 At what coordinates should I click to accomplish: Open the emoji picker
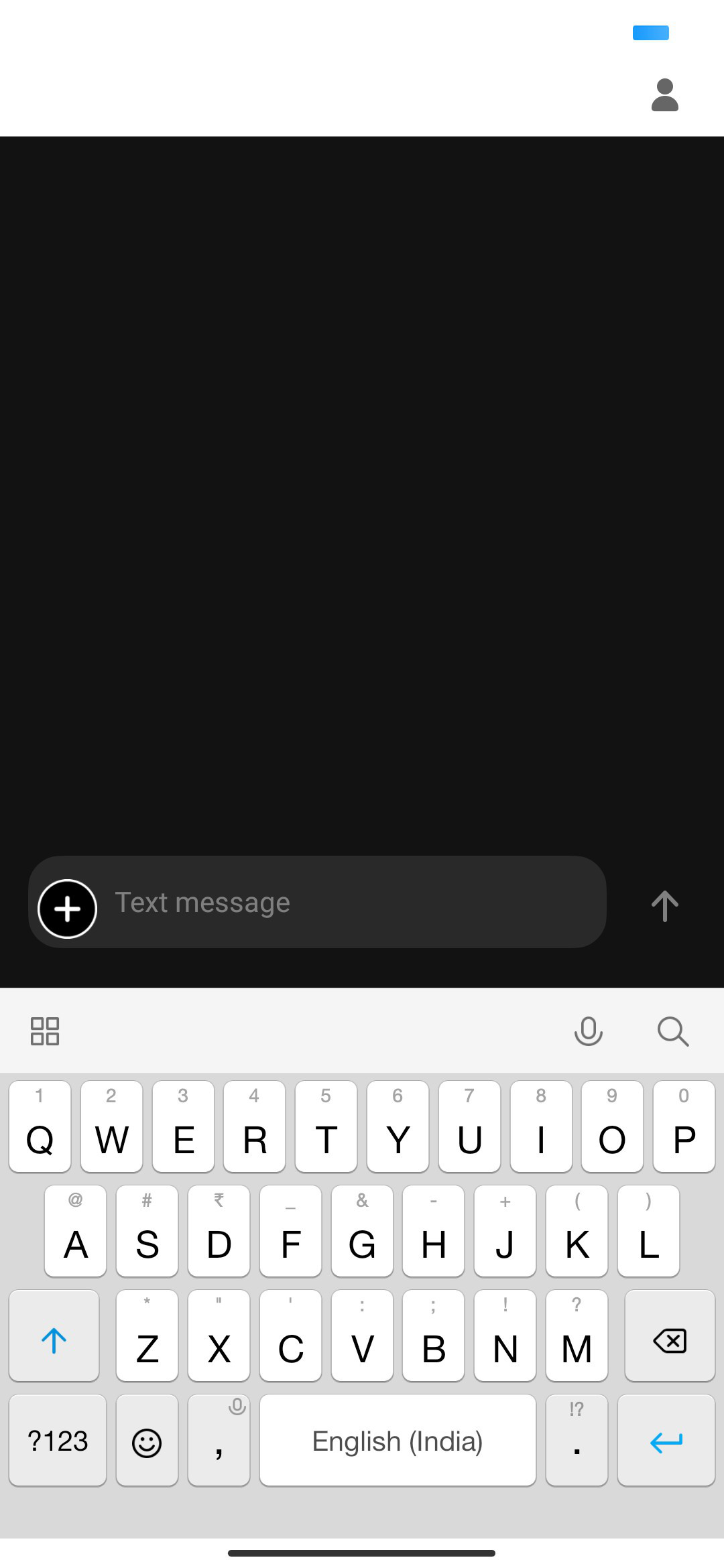(x=147, y=1440)
